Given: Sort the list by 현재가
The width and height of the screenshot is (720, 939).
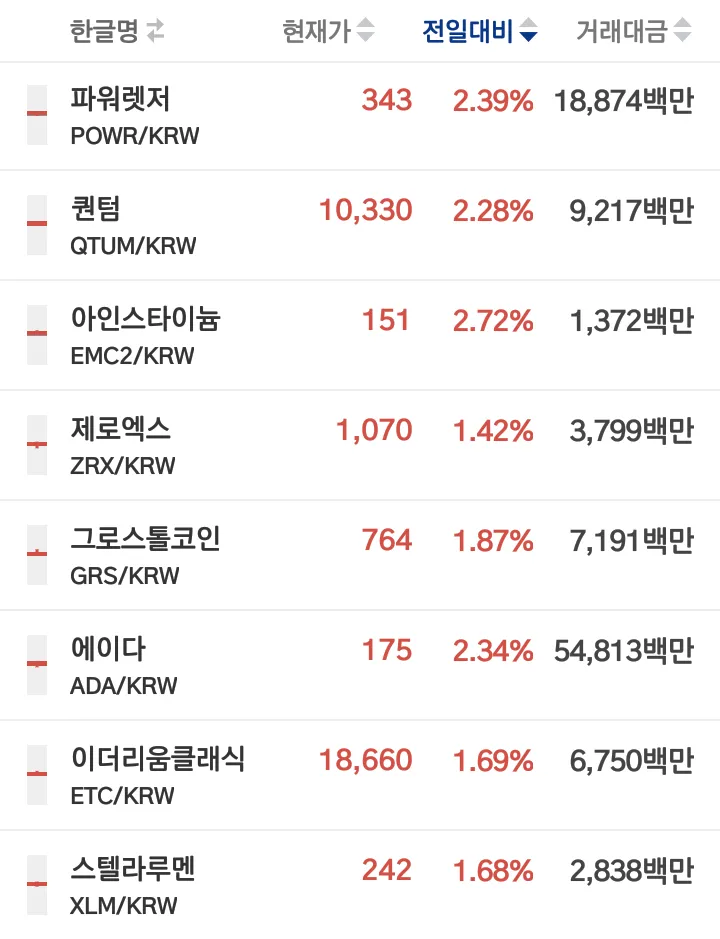Looking at the screenshot, I should [x=329, y=32].
